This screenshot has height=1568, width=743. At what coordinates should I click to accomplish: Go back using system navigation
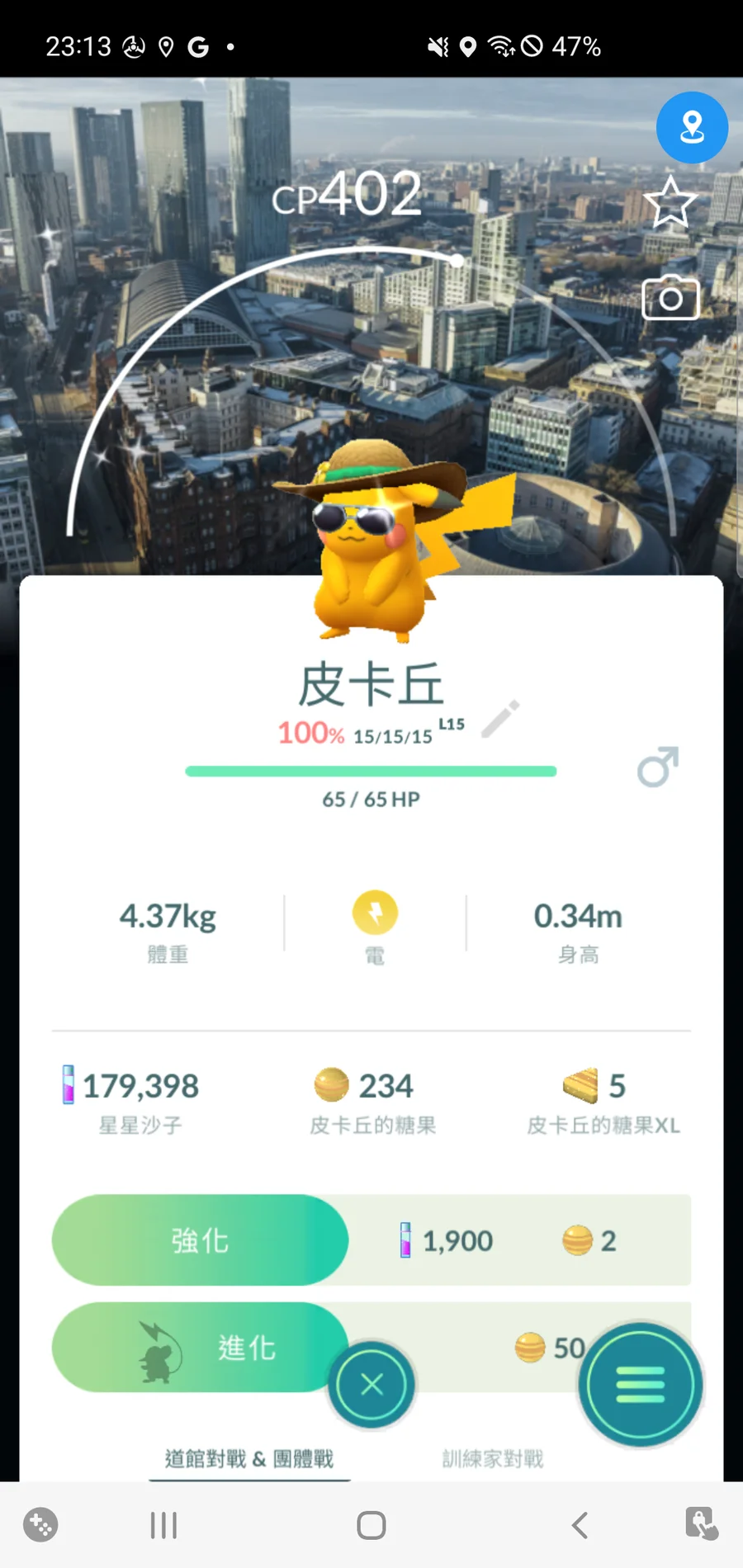(x=580, y=1525)
